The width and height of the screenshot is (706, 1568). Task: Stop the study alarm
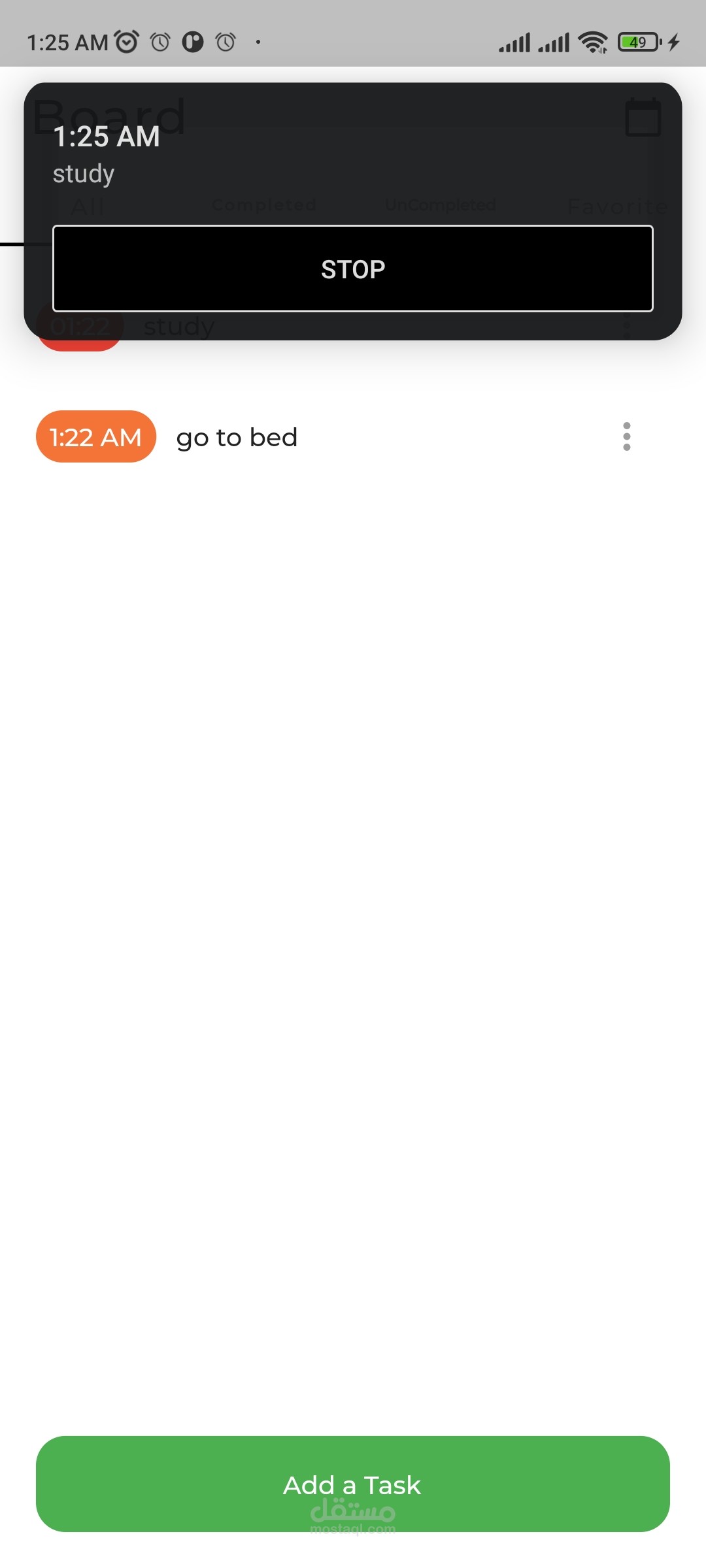tap(353, 269)
